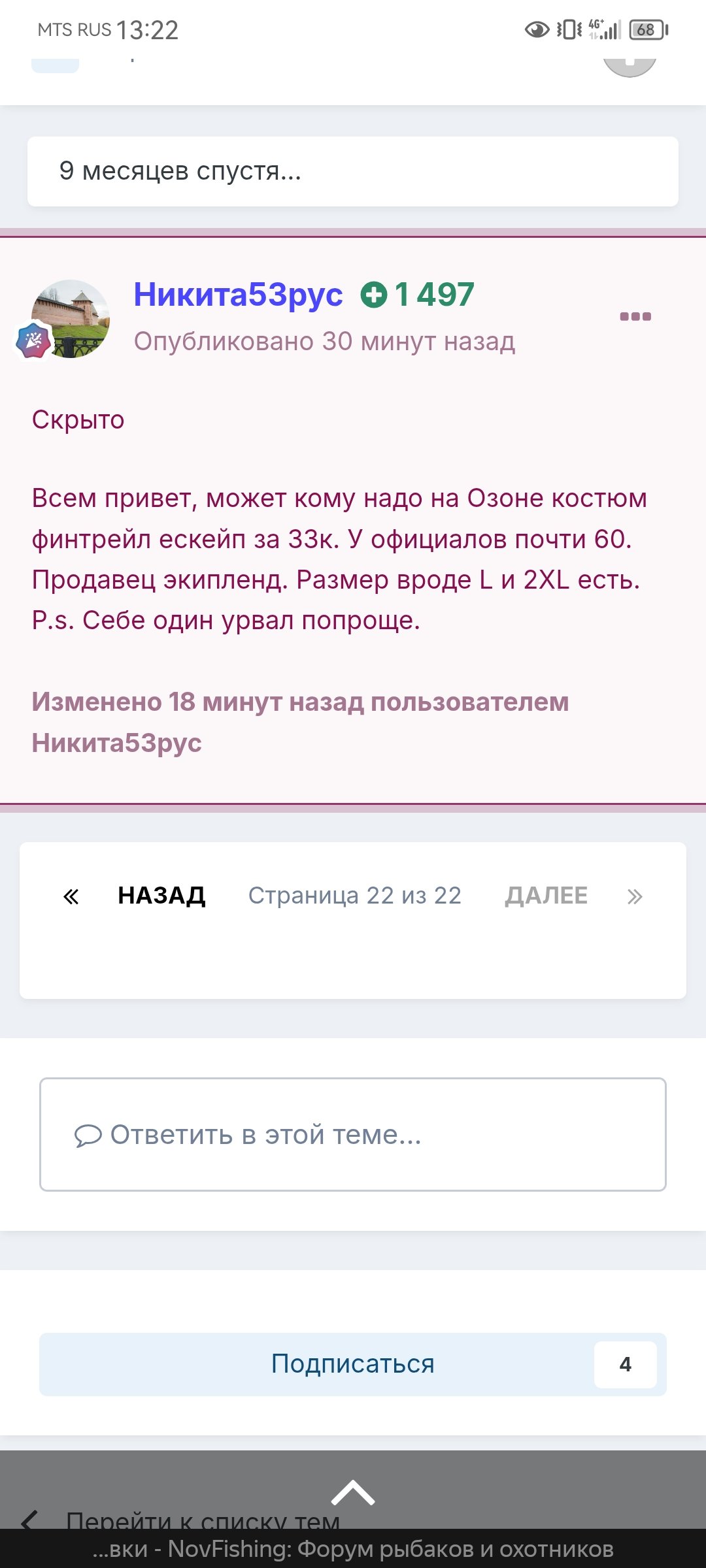Image resolution: width=706 pixels, height=1568 pixels.
Task: Tap the scroll-to-top arrow
Action: 353,1493
